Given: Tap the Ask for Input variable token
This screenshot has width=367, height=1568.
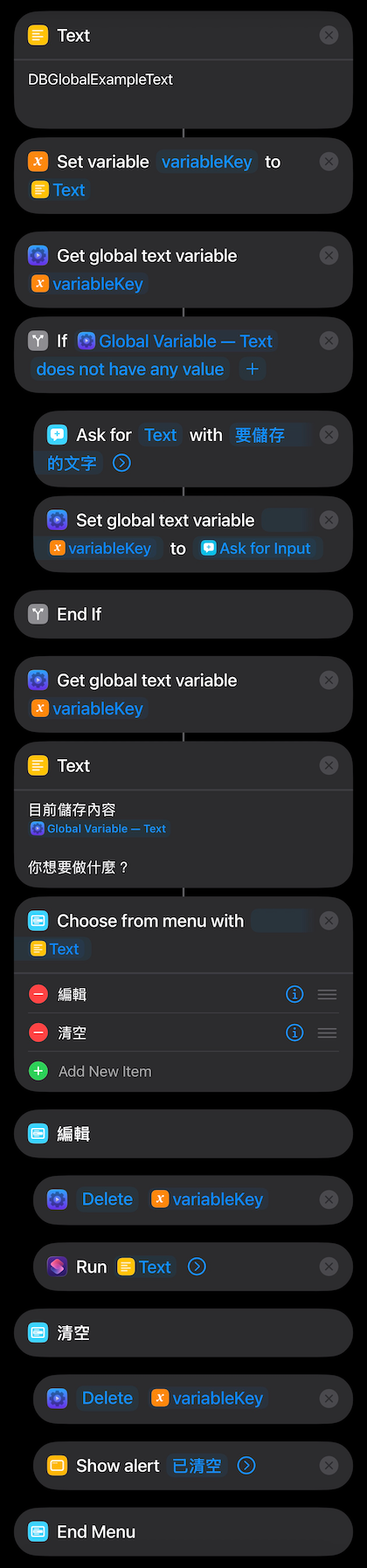Looking at the screenshot, I should tap(256, 549).
